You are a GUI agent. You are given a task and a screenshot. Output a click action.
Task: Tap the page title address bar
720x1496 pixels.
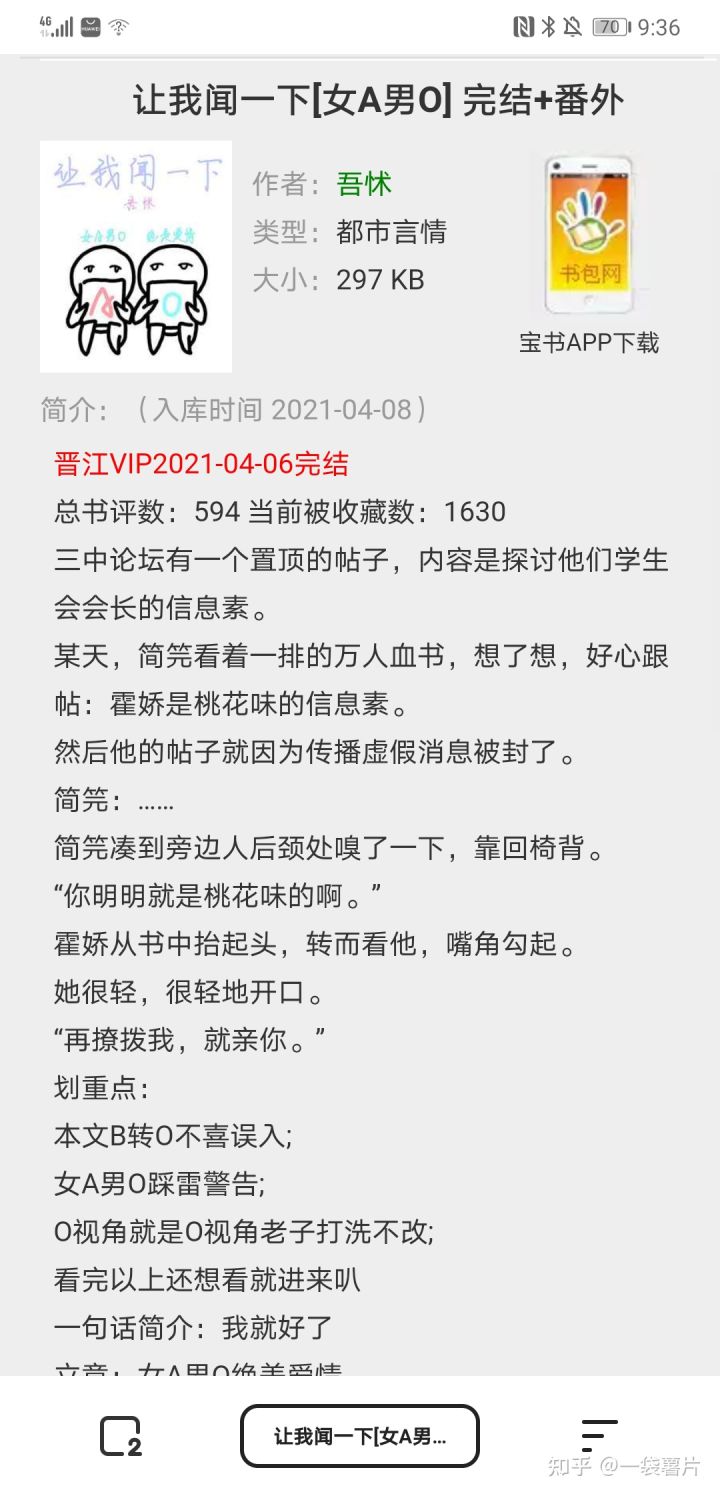(359, 1436)
